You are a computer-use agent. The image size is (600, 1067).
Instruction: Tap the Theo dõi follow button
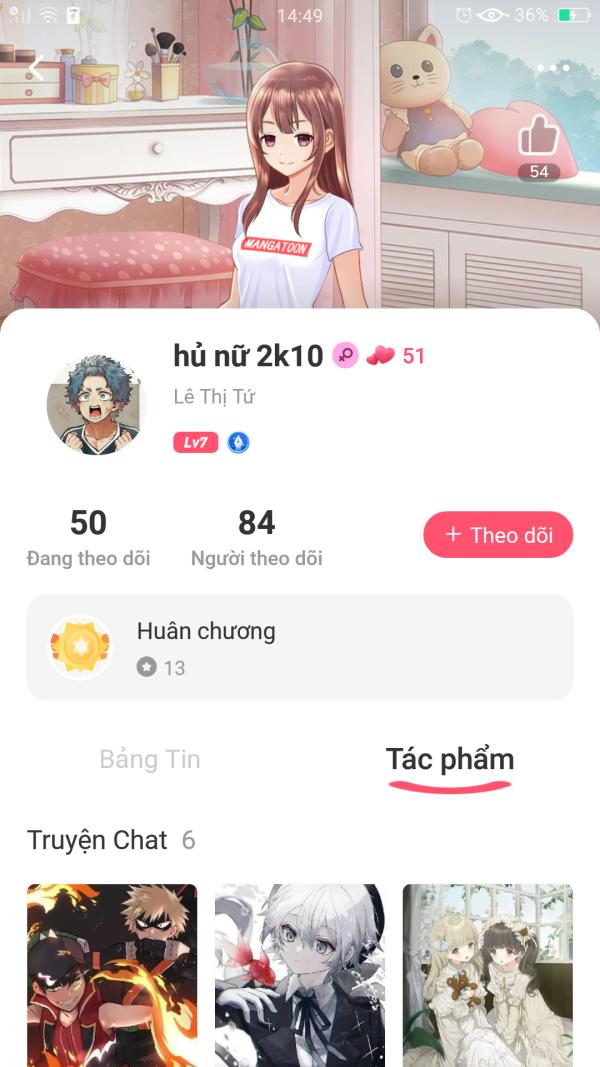[498, 535]
